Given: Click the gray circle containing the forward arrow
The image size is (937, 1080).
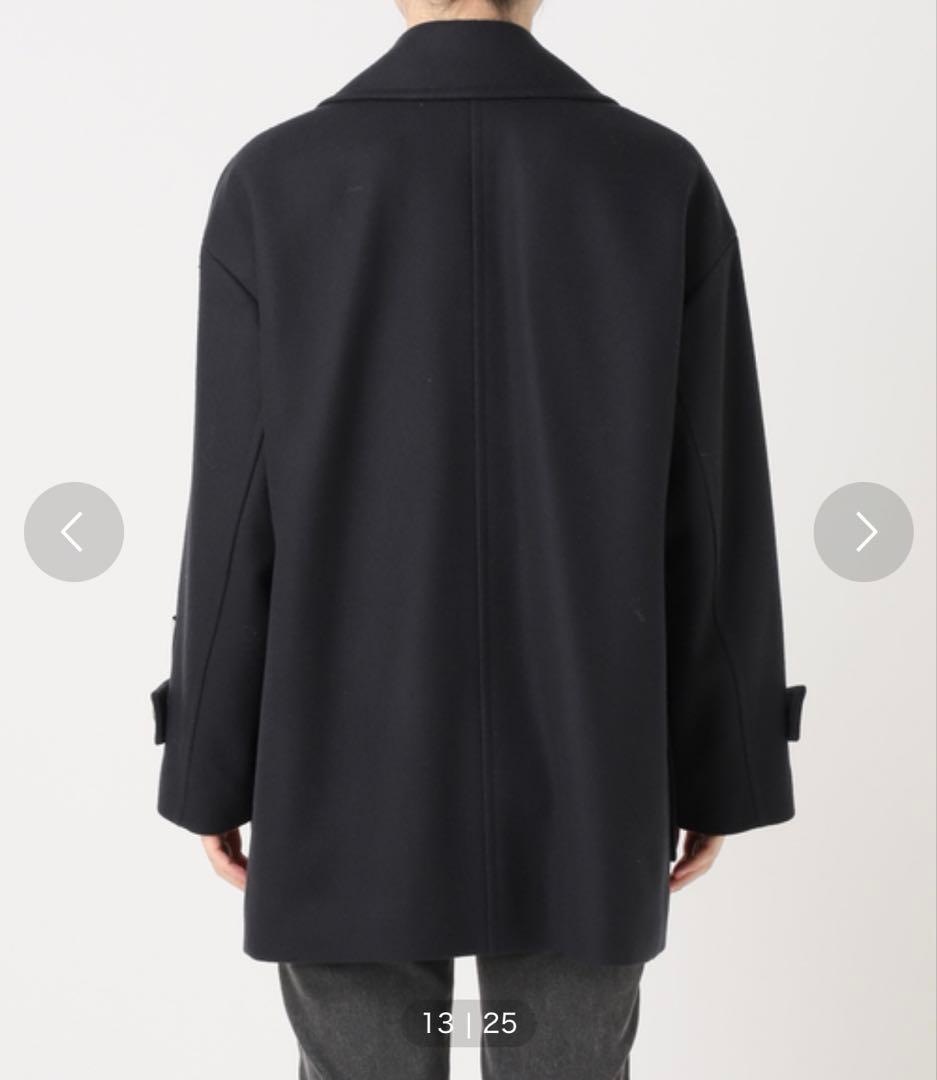Looking at the screenshot, I should tap(863, 532).
